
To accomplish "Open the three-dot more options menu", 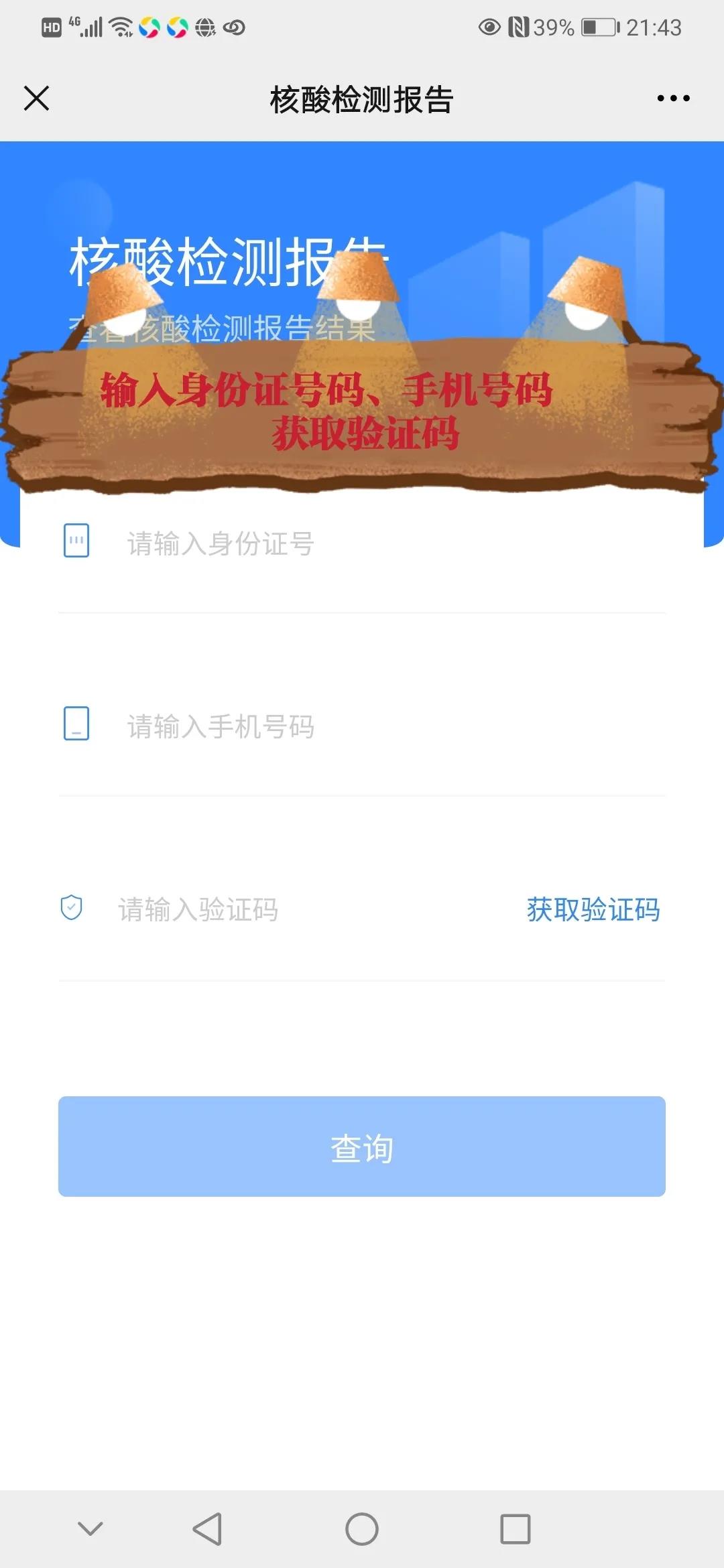I will [673, 99].
